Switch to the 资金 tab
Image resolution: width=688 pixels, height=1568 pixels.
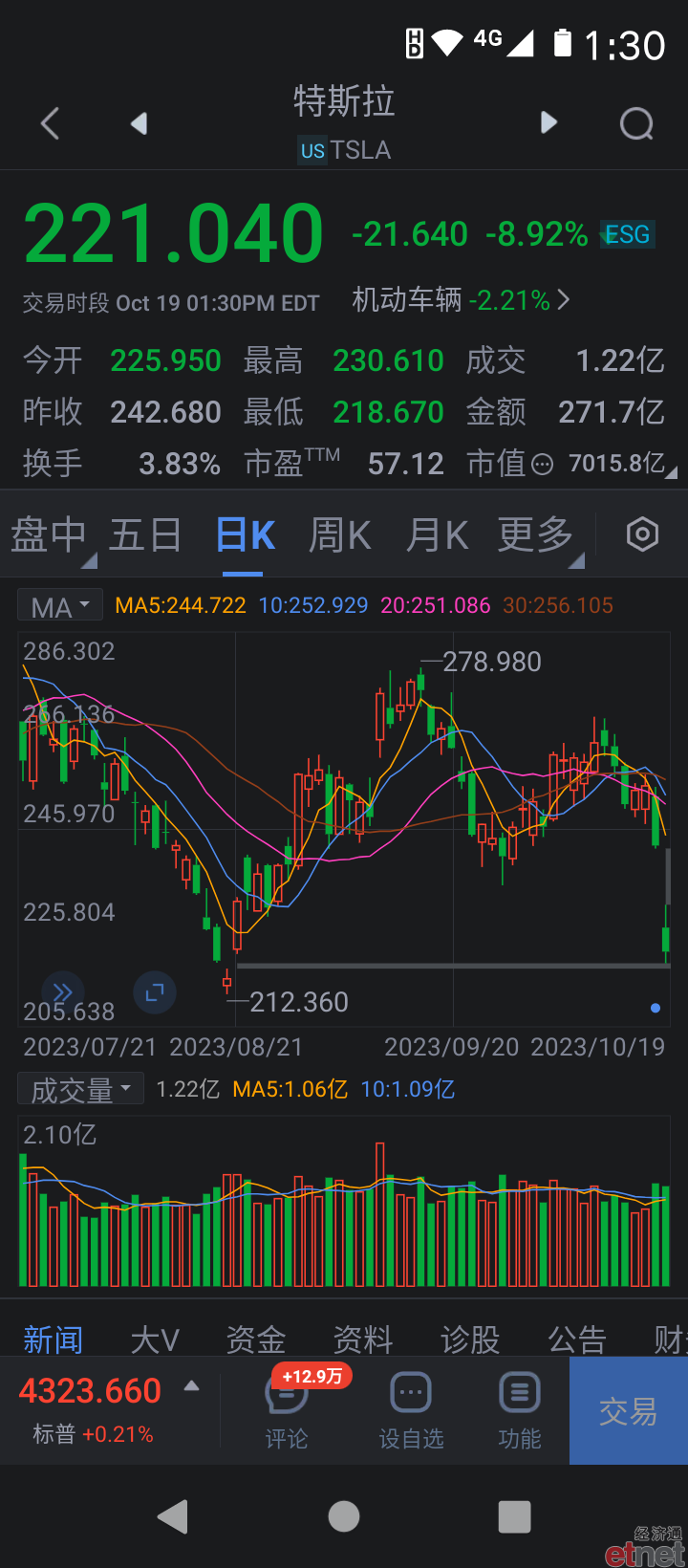pyautogui.click(x=255, y=1339)
